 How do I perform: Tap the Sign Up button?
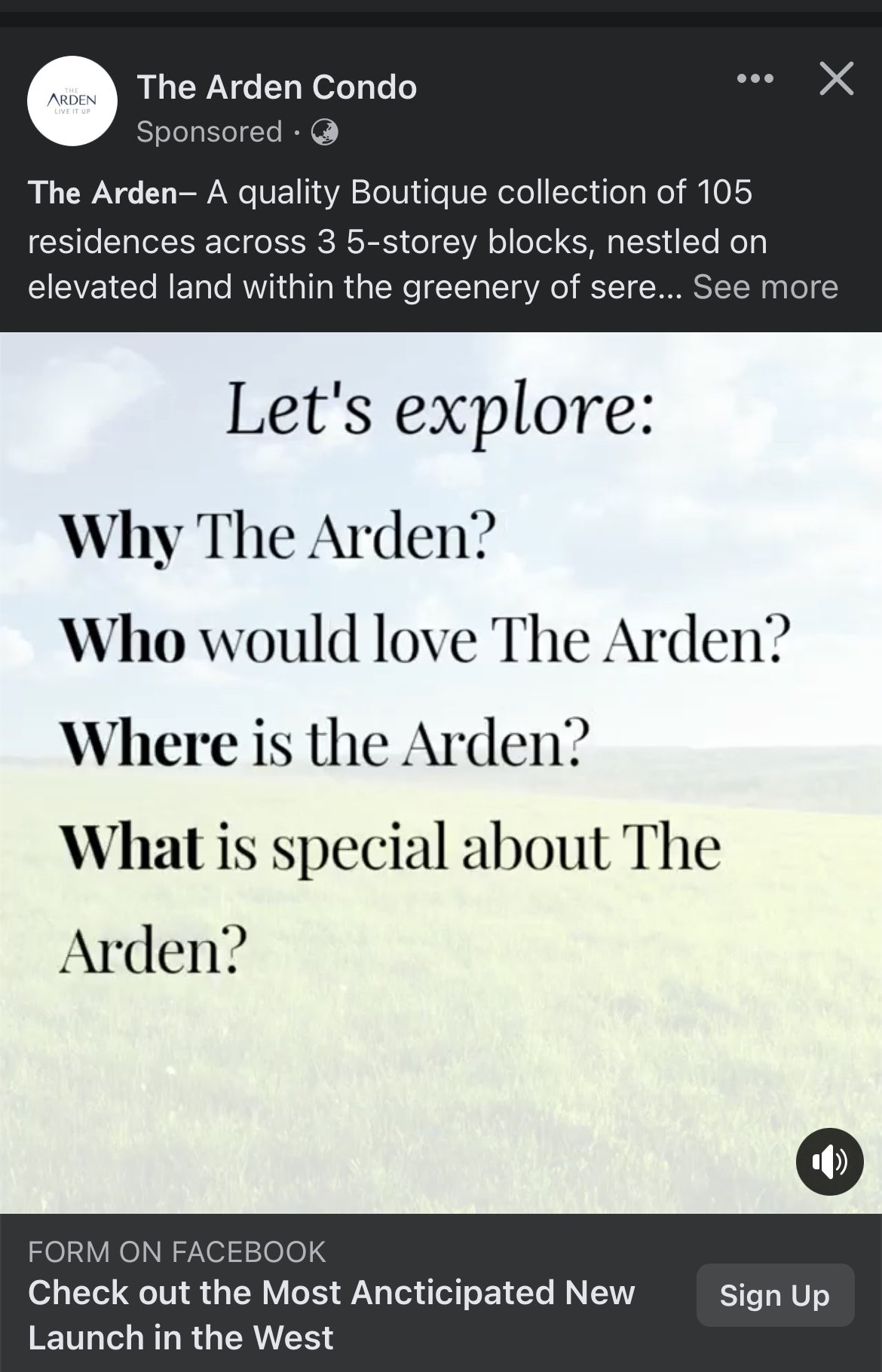[774, 1295]
